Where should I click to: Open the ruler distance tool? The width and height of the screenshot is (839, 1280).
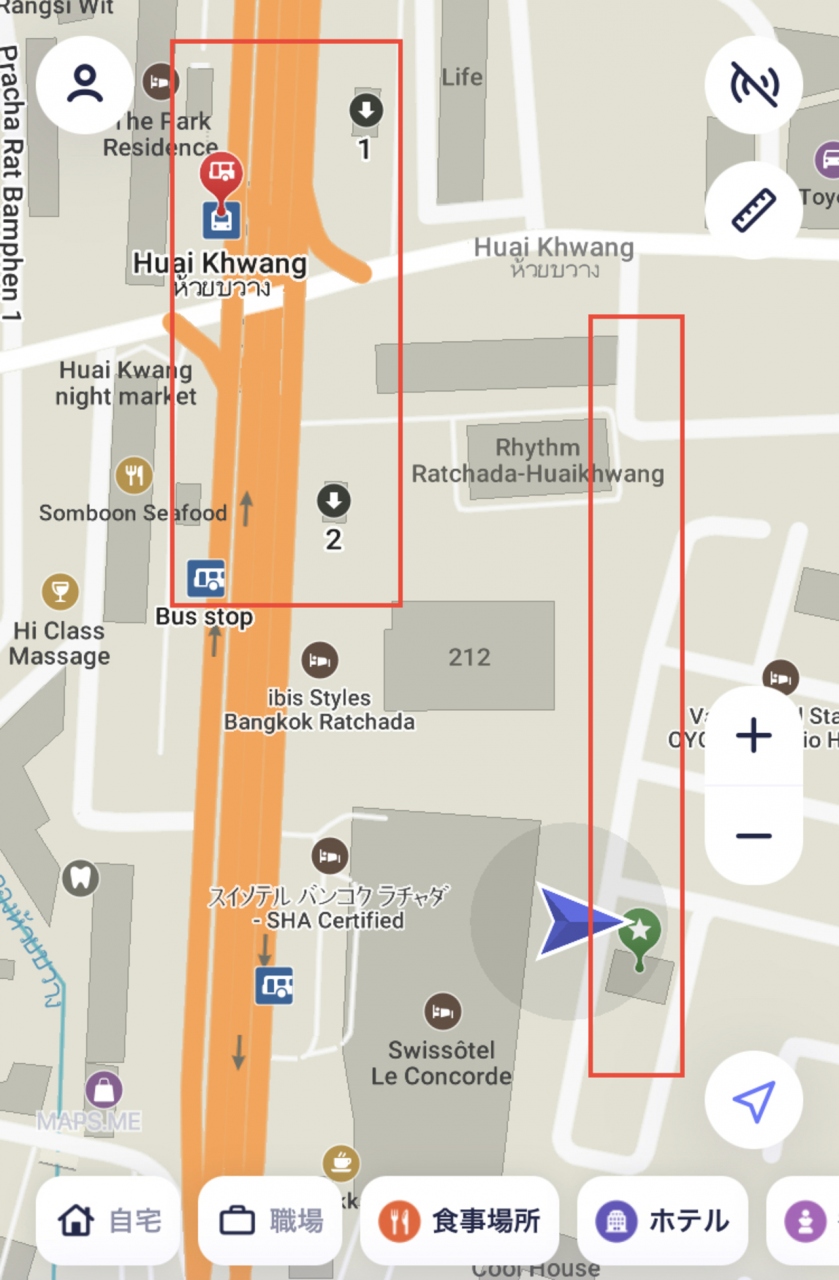tap(753, 210)
